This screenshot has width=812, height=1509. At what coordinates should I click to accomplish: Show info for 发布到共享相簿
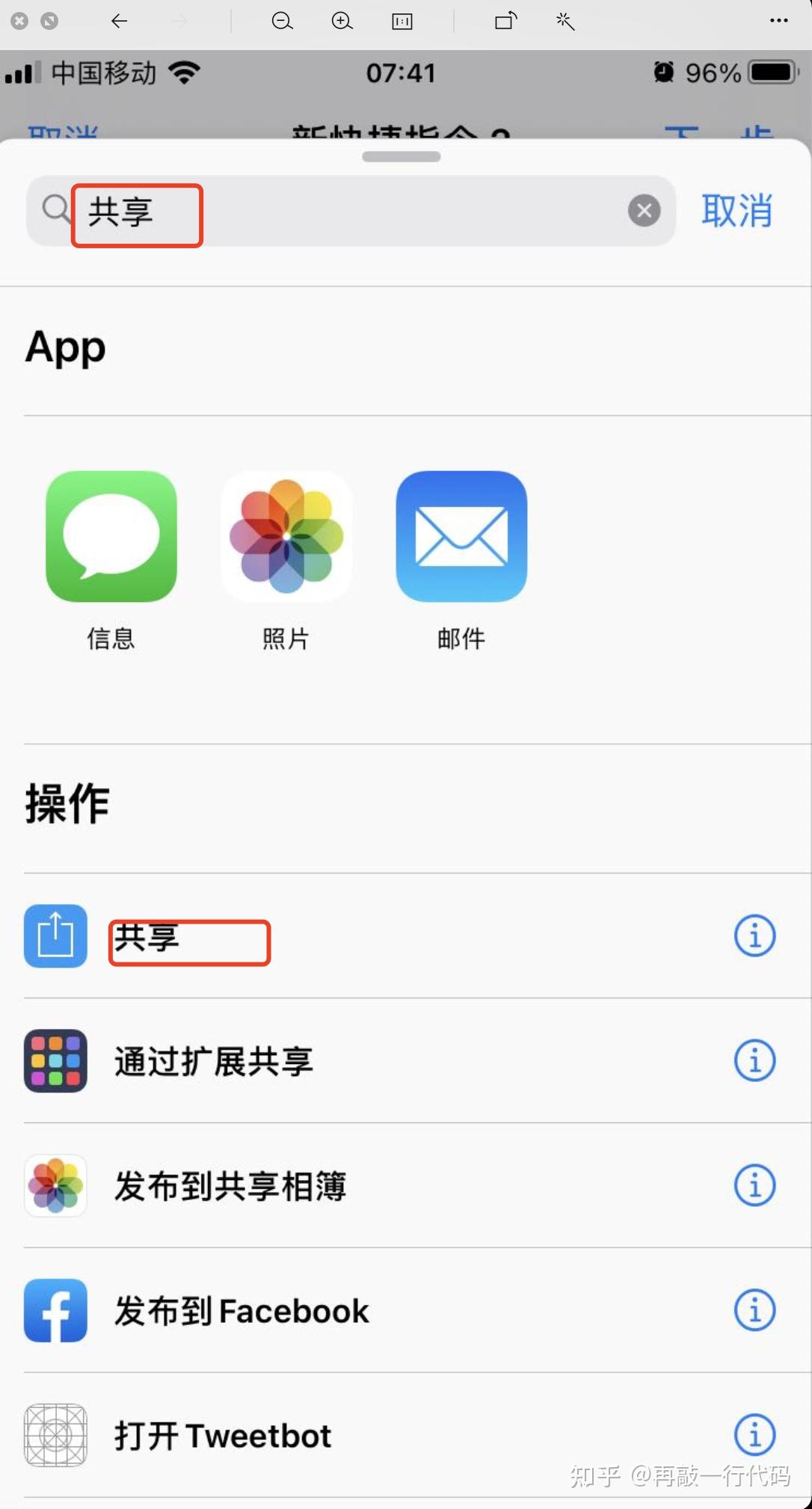point(754,1185)
